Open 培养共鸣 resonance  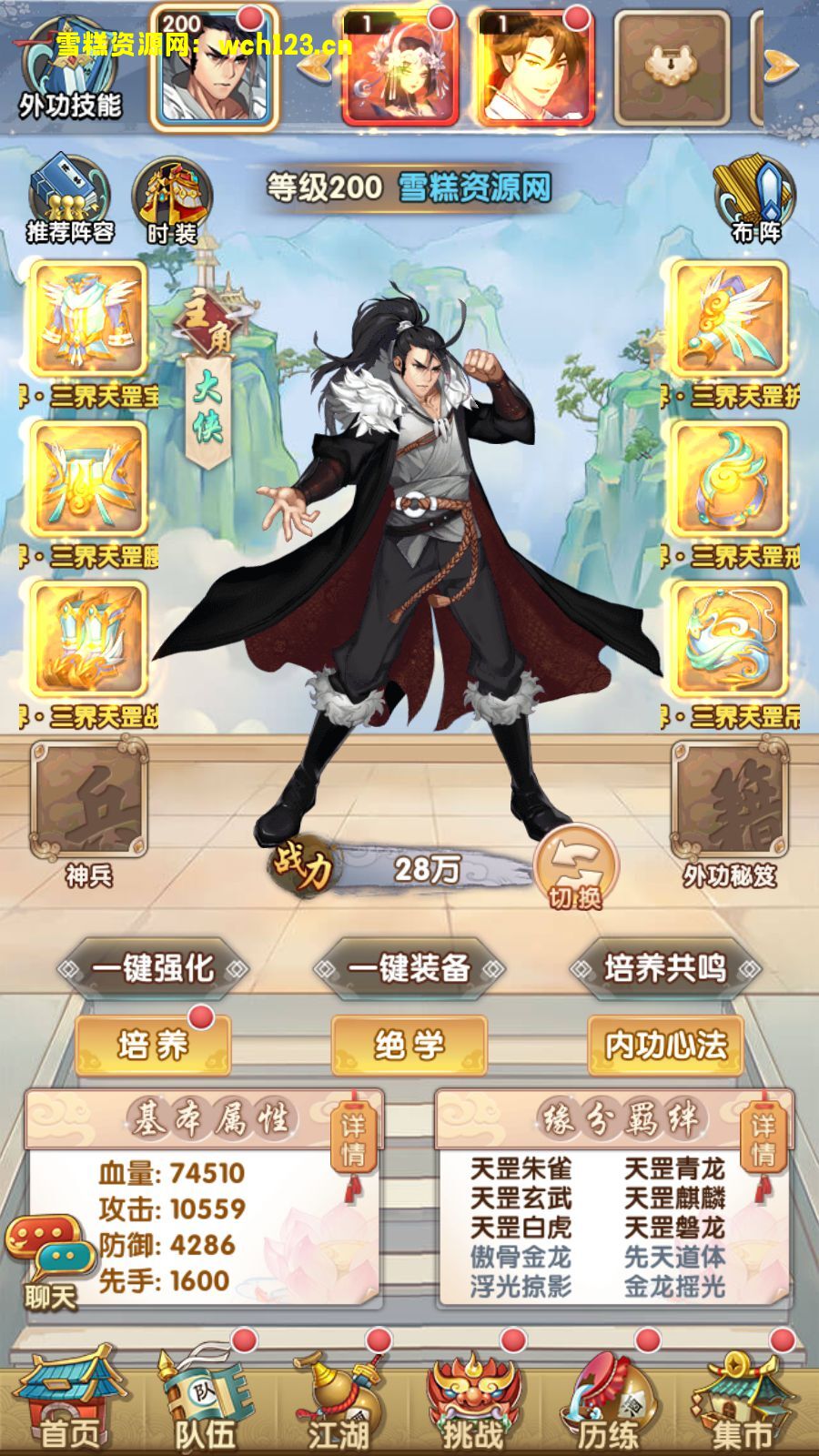(665, 969)
